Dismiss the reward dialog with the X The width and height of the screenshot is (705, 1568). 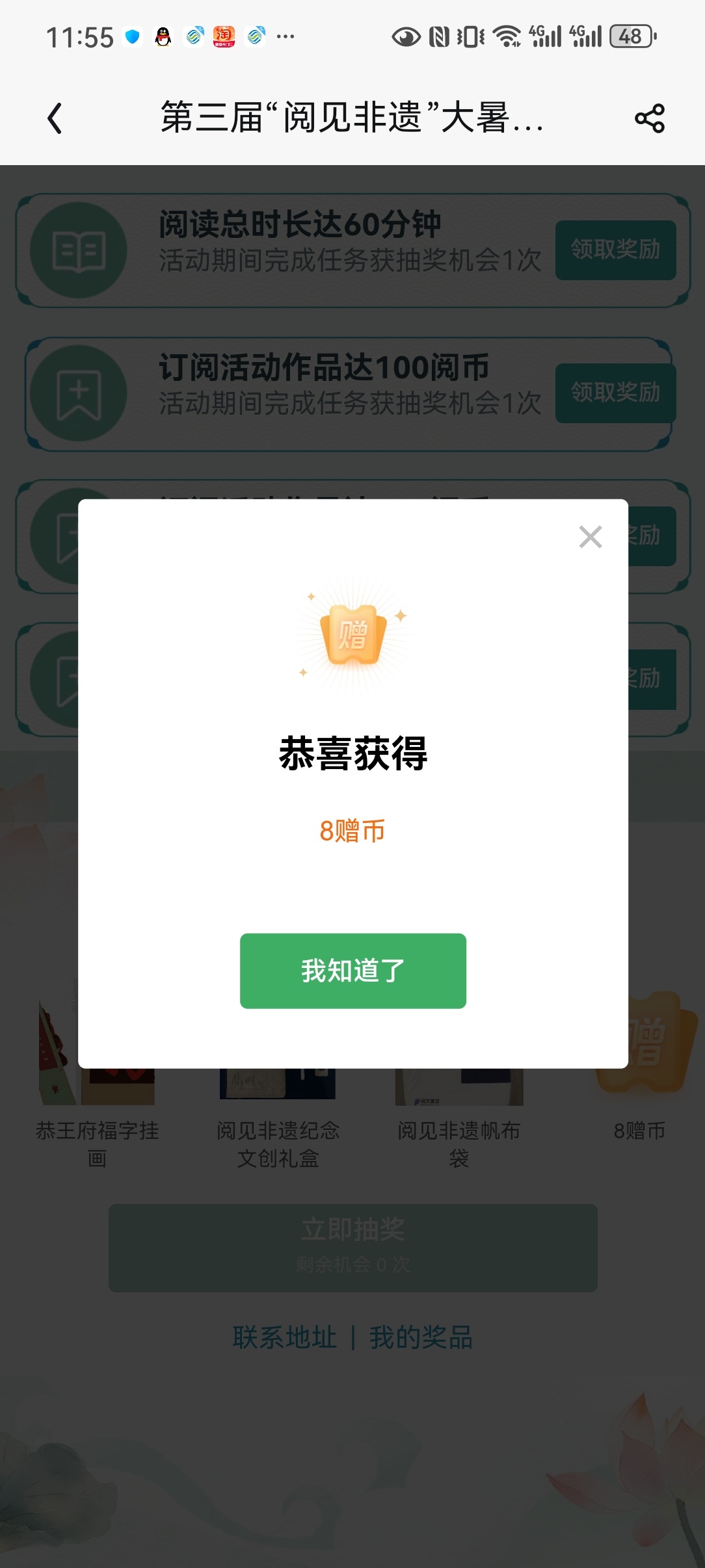pyautogui.click(x=591, y=537)
